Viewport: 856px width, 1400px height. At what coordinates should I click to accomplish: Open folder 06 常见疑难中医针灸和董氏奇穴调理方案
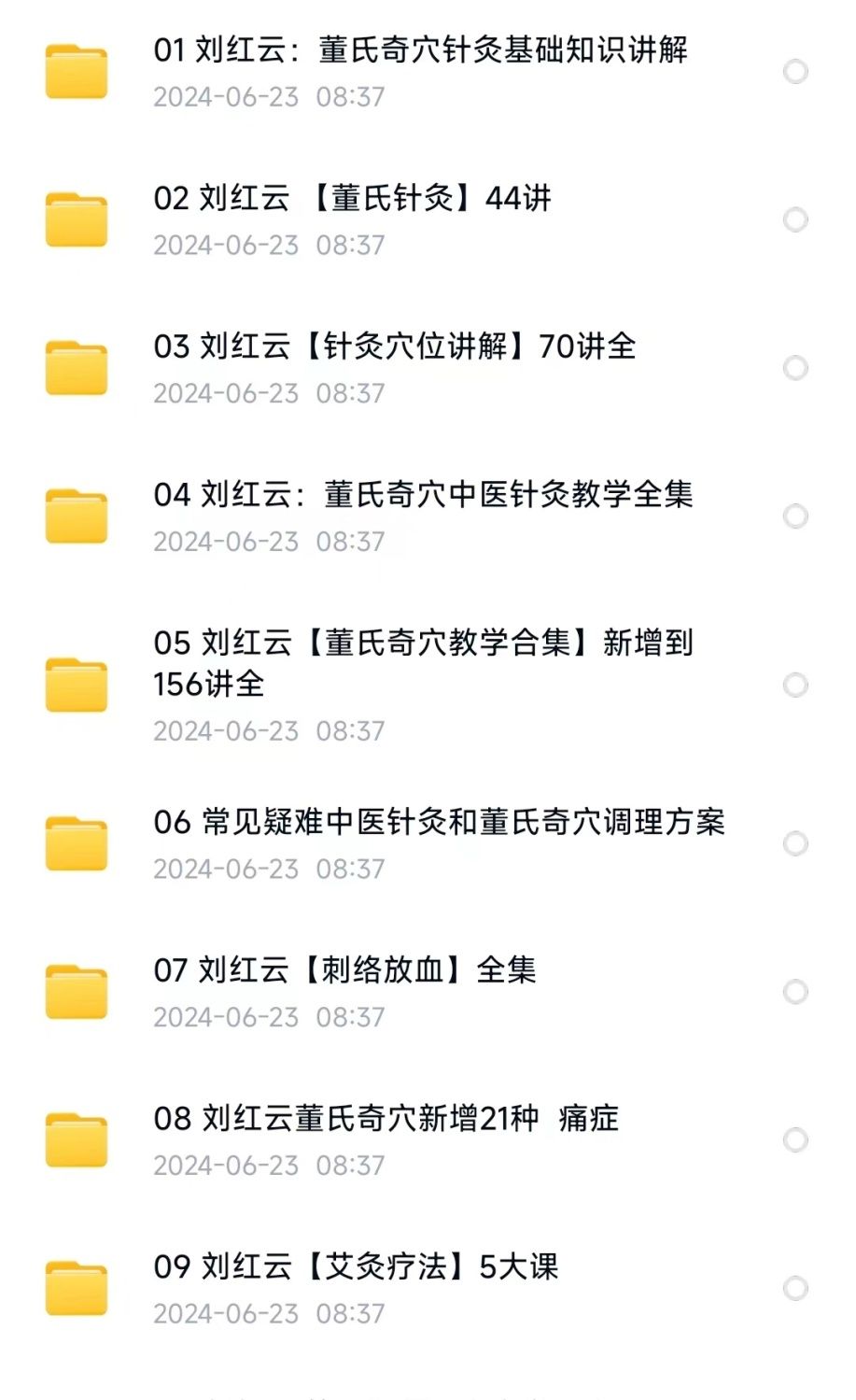[439, 823]
